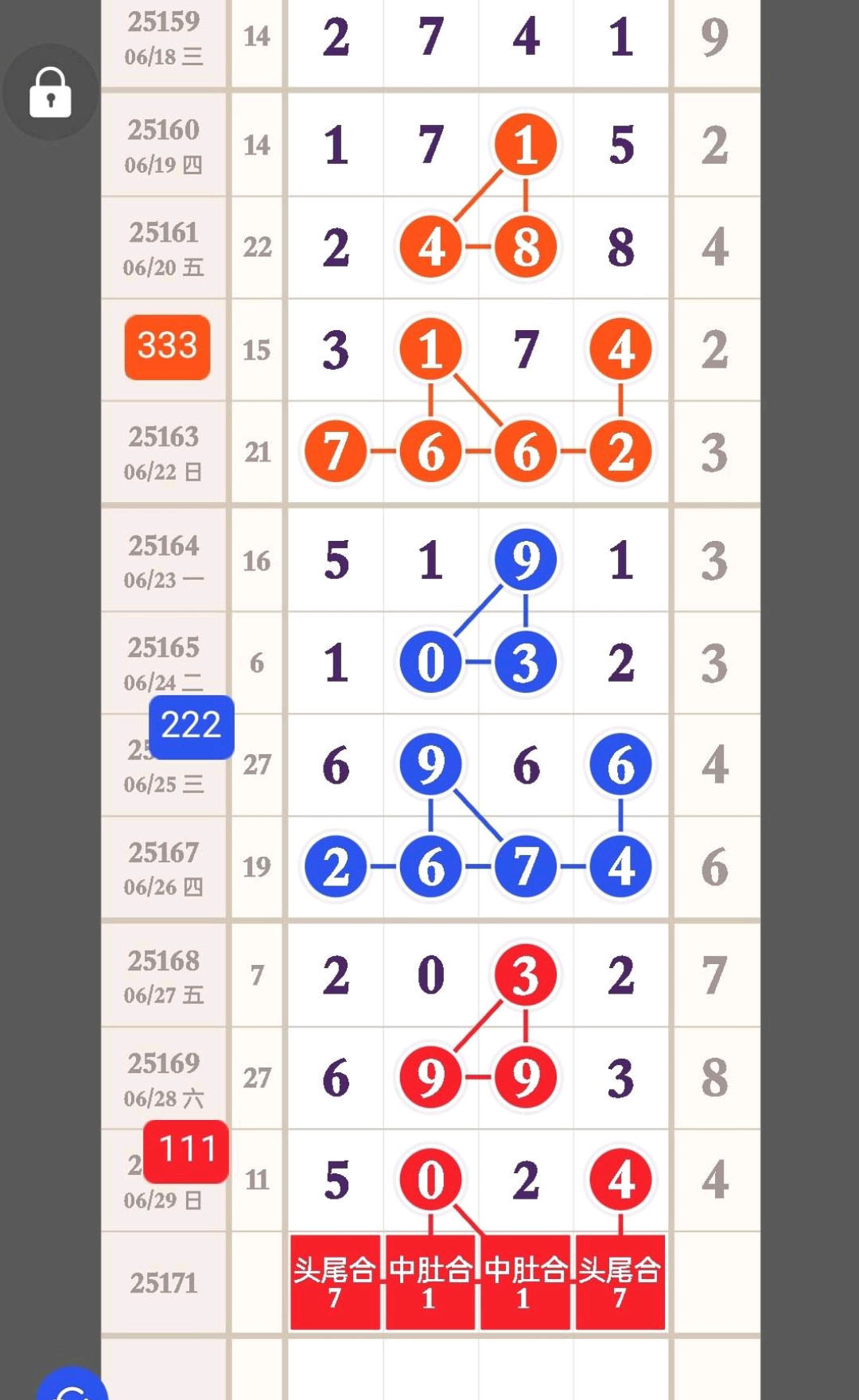The height and width of the screenshot is (1400, 859).
Task: Tap the lock icon button
Action: 50,92
